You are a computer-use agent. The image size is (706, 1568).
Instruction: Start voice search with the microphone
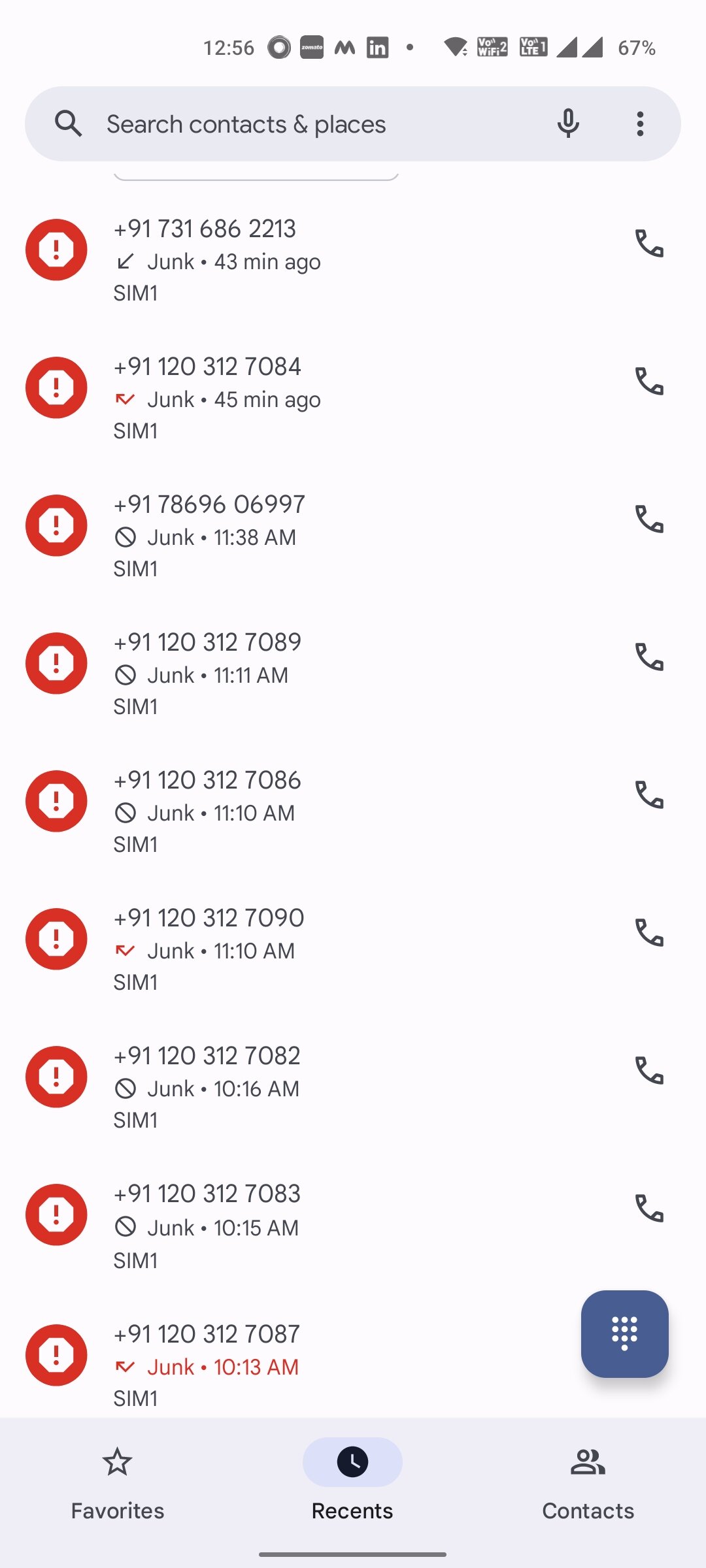[x=568, y=123]
